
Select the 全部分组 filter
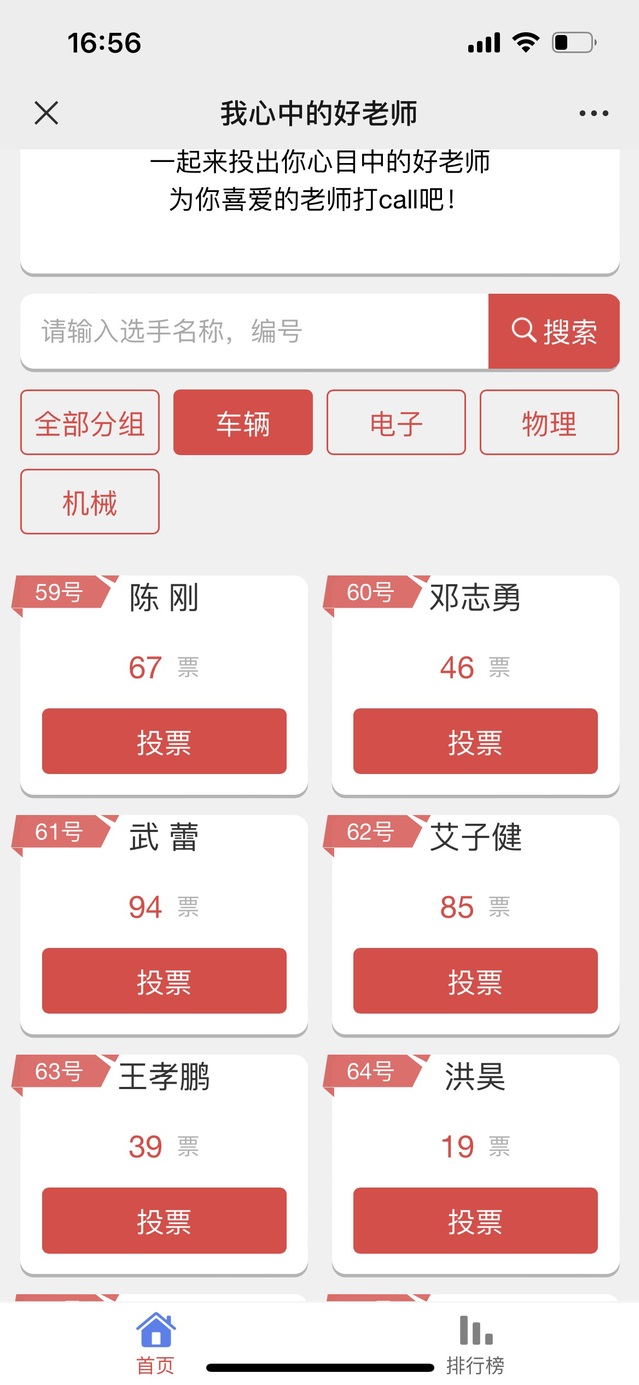(90, 422)
